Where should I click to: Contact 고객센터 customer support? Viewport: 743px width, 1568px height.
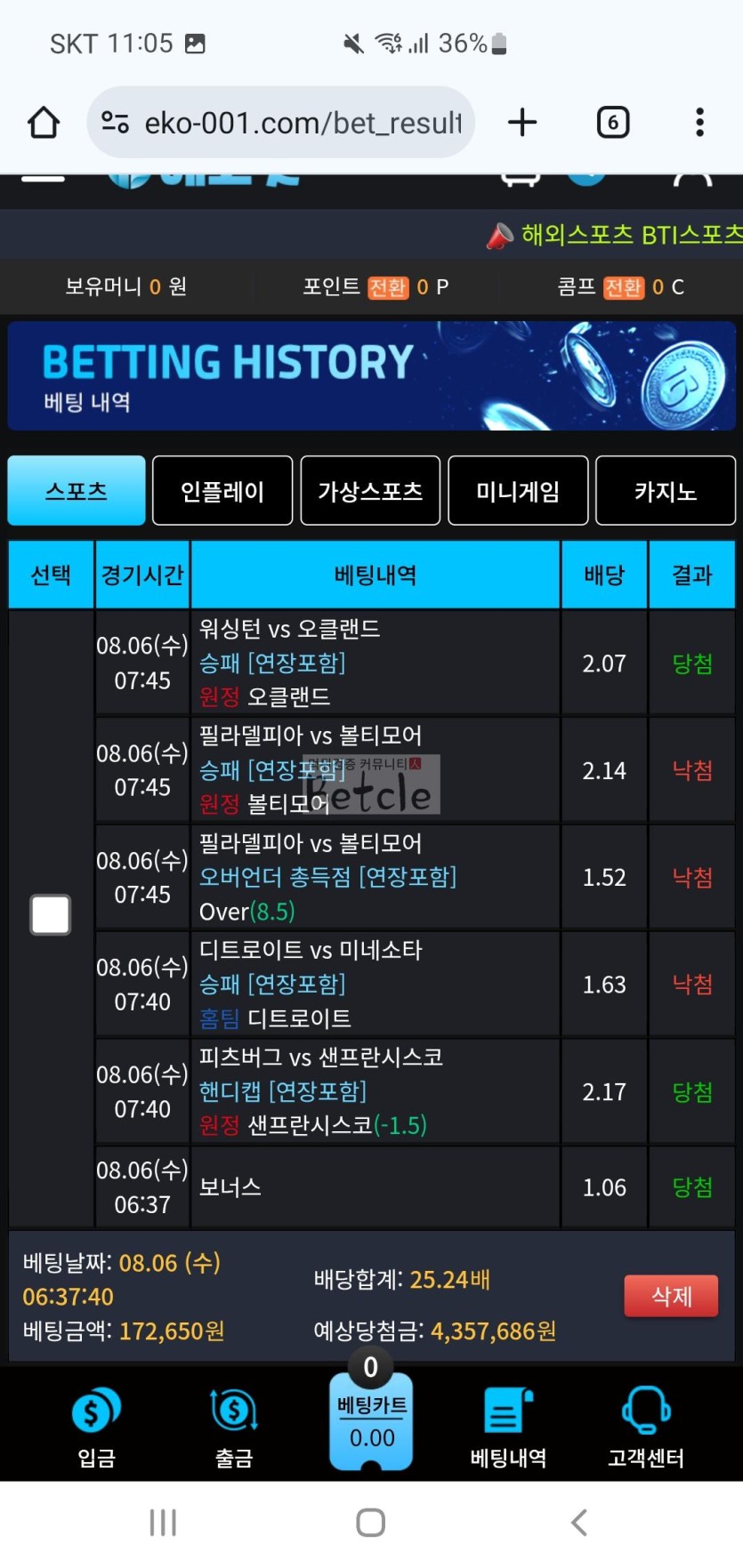click(645, 1426)
